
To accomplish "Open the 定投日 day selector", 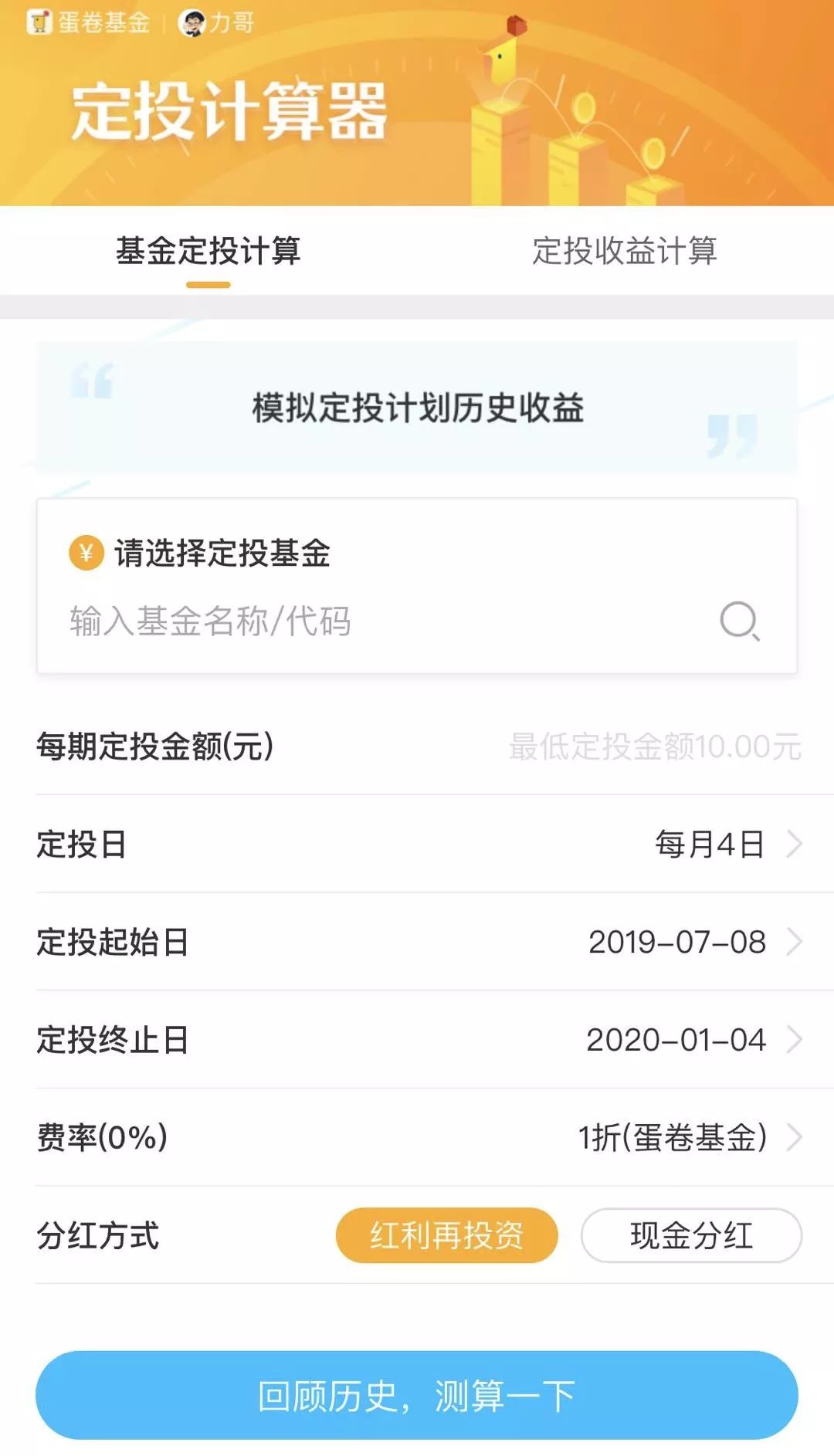I will pos(417,843).
